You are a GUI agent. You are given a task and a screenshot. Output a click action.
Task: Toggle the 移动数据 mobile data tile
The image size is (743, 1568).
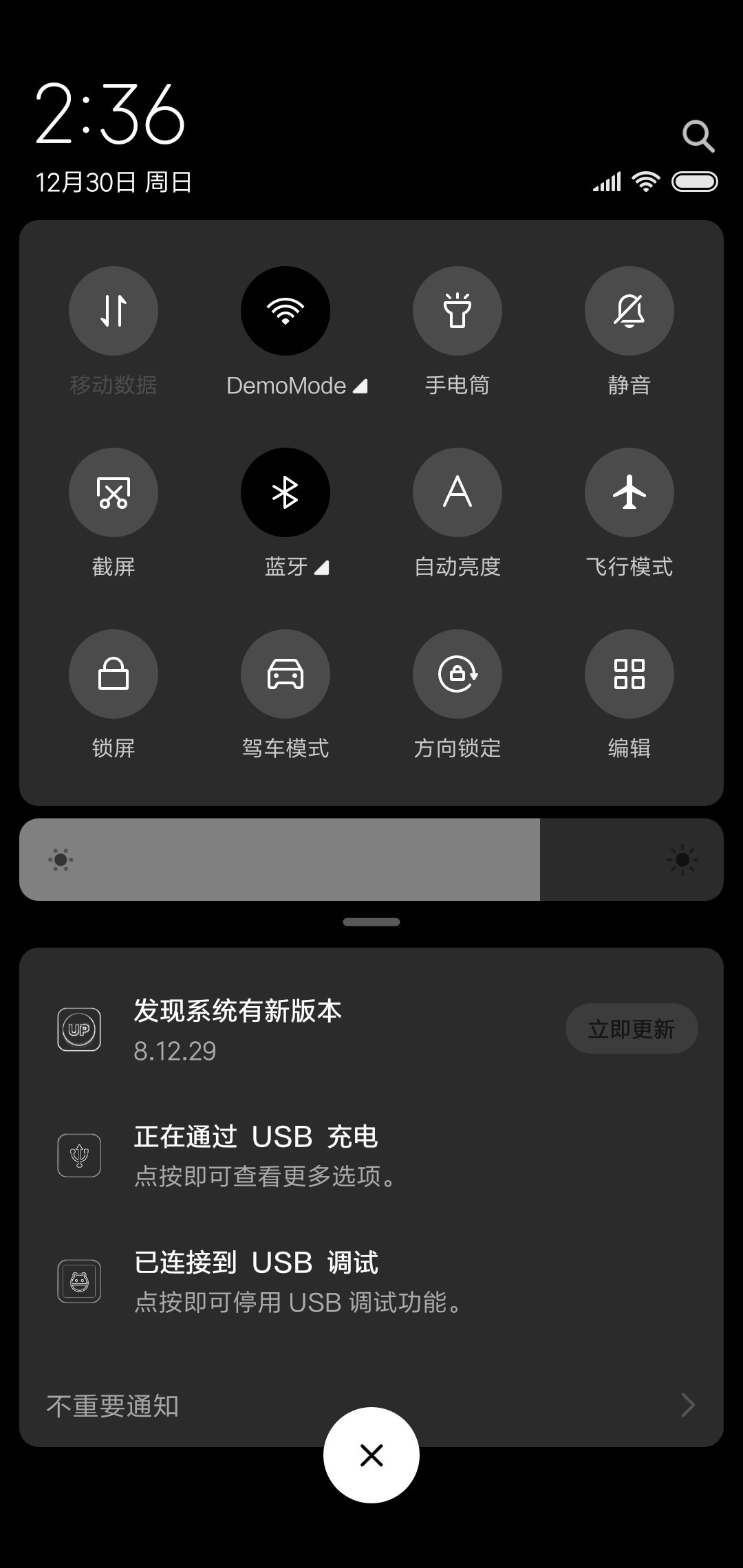click(x=114, y=311)
